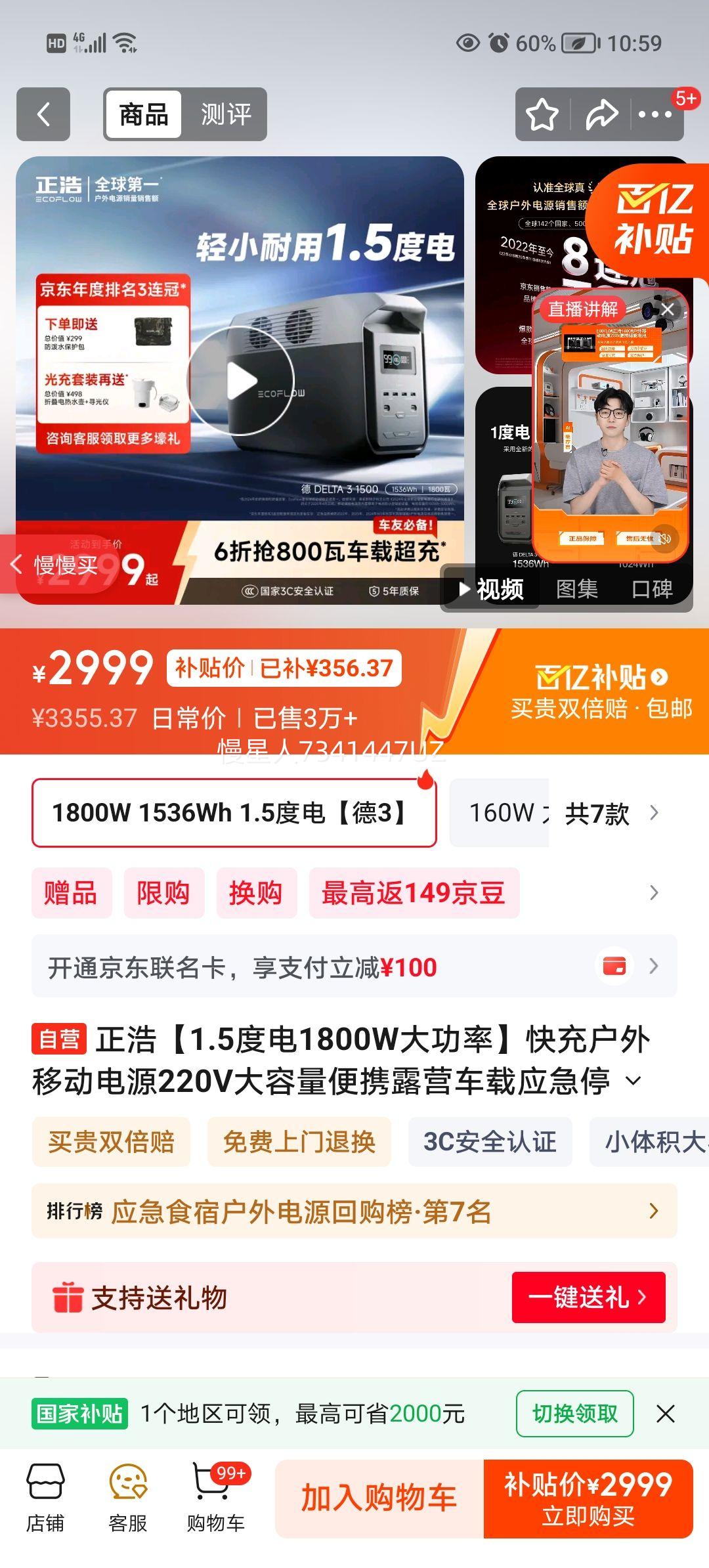Navigate back with the arrow icon
Viewport: 709px width, 1568px height.
click(43, 114)
